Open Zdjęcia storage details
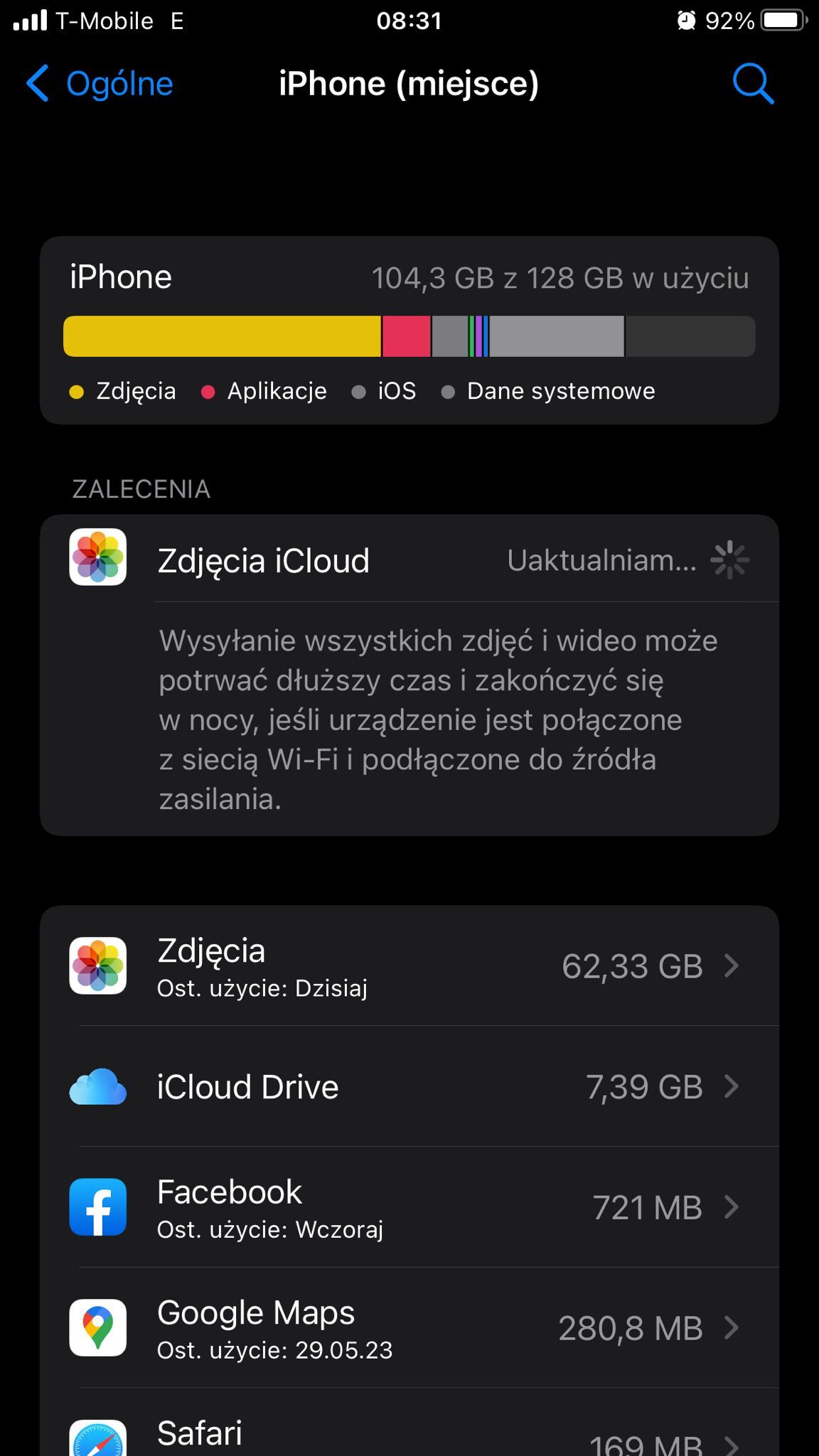 409,965
